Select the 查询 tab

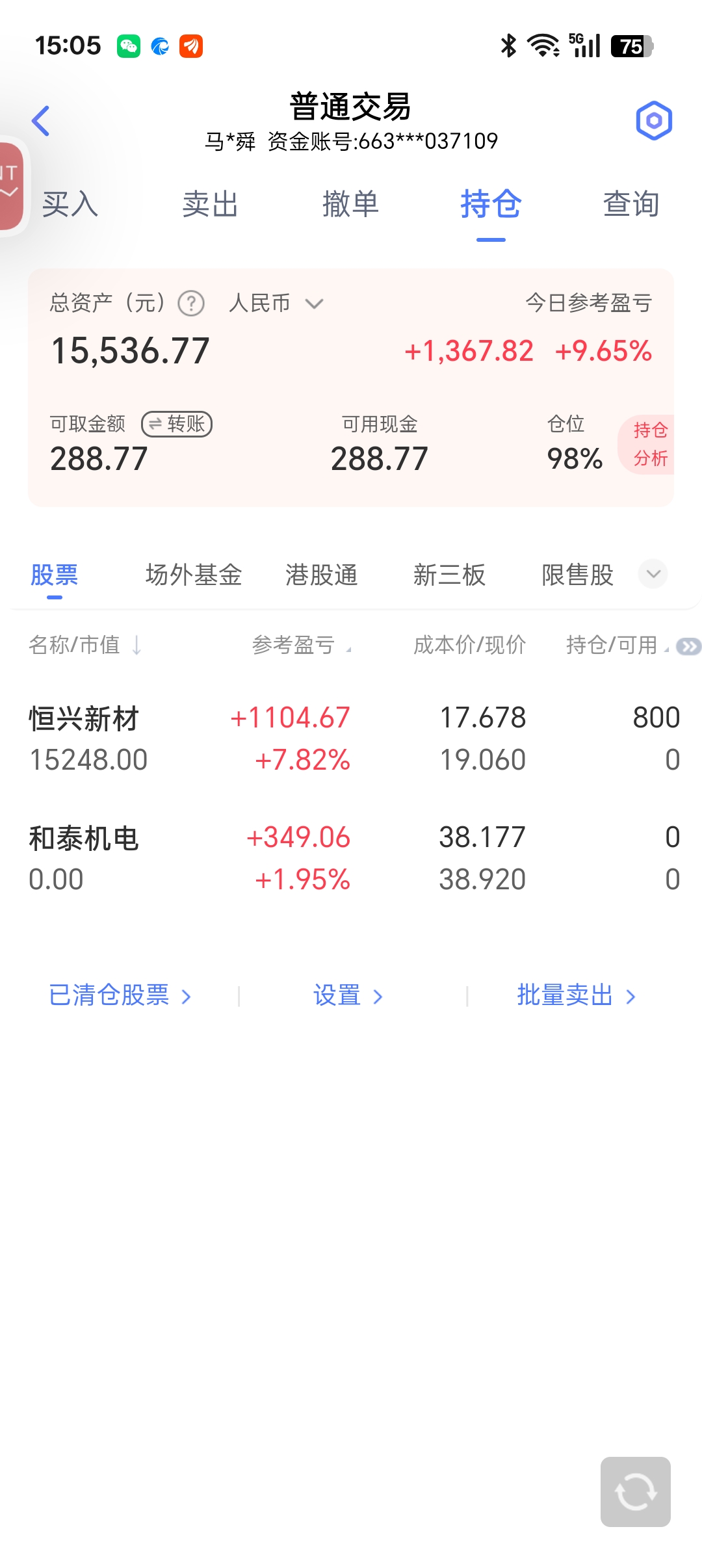tap(630, 204)
